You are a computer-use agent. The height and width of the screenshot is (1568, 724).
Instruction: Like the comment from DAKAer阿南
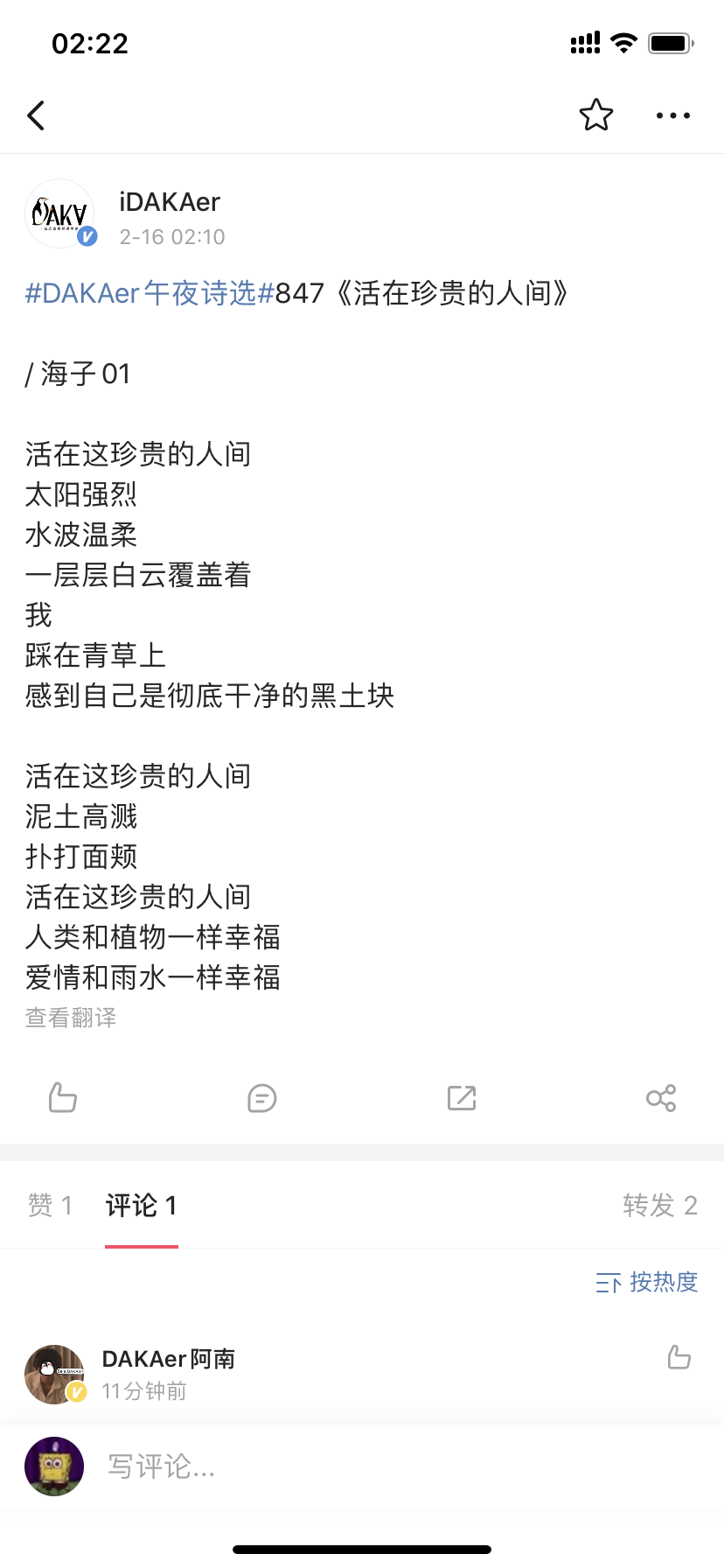(679, 1357)
